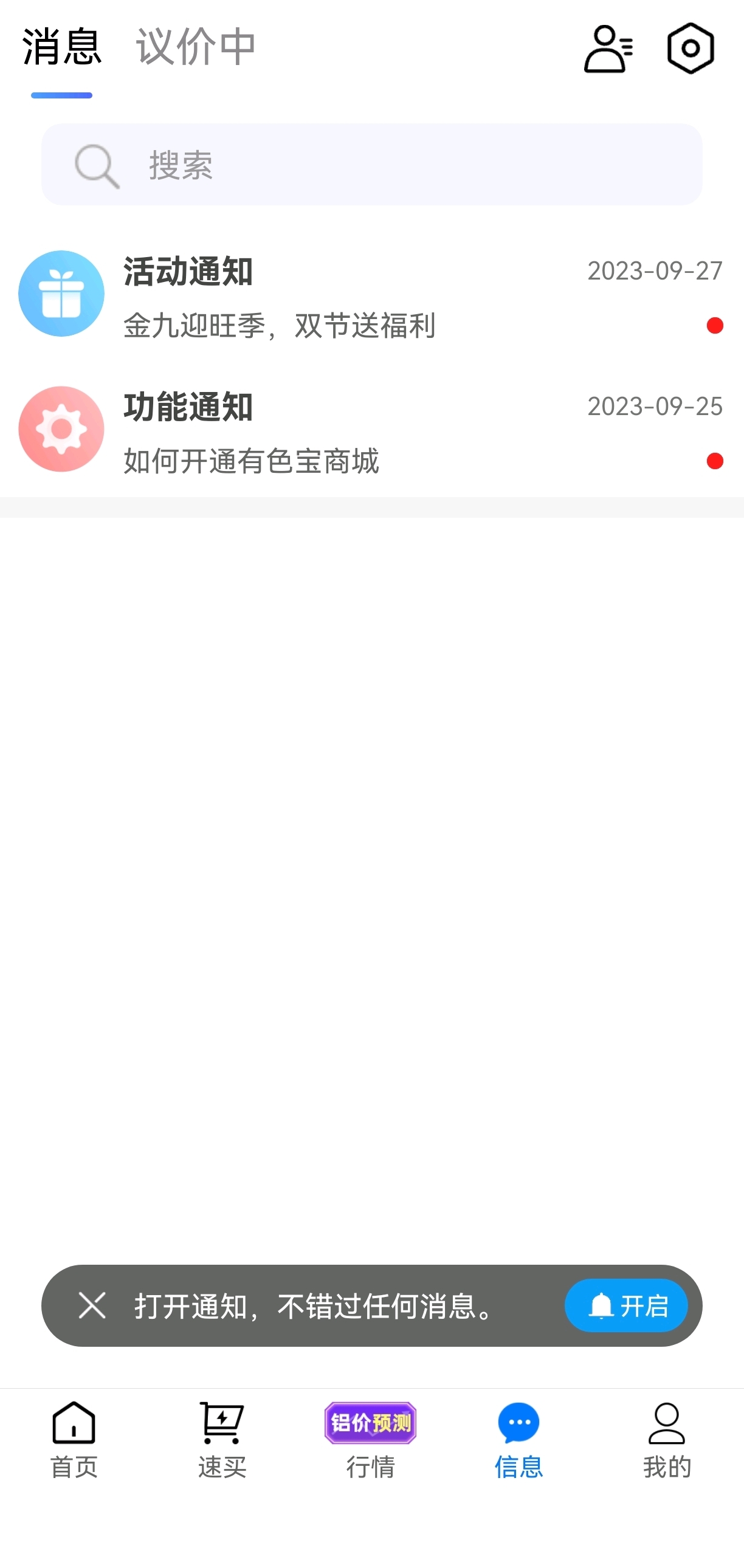Go to the 首页 tab
Viewport: 744px width, 1568px height.
pyautogui.click(x=74, y=1441)
